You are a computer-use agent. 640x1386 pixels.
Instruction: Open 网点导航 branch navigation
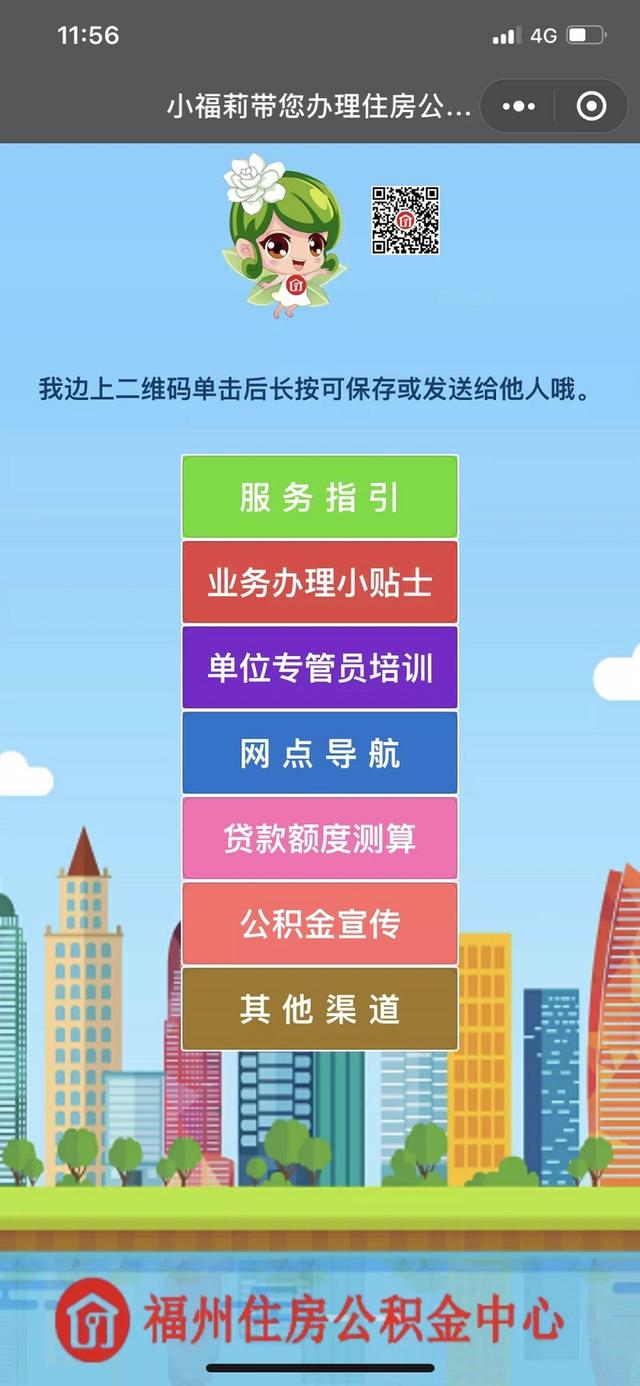tap(319, 753)
